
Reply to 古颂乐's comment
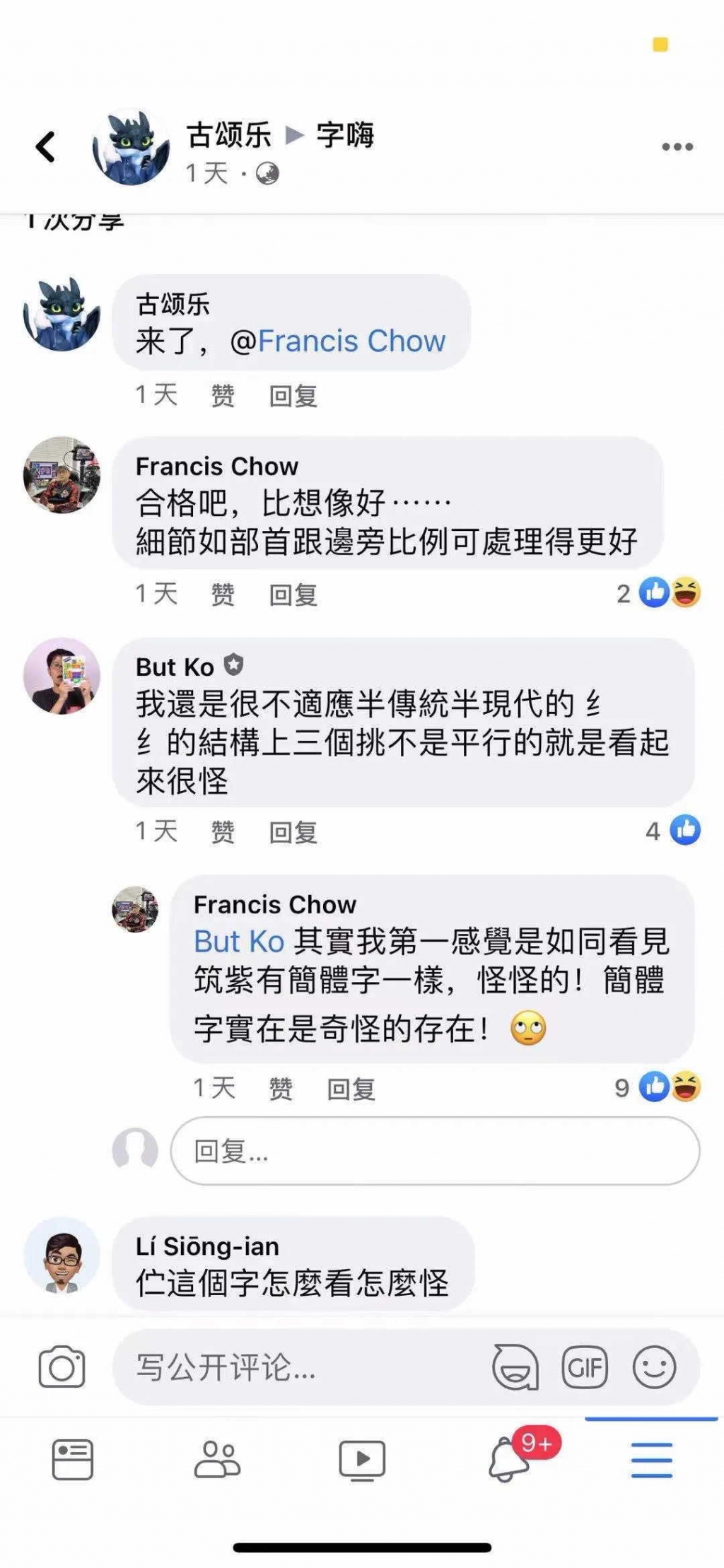(x=293, y=395)
